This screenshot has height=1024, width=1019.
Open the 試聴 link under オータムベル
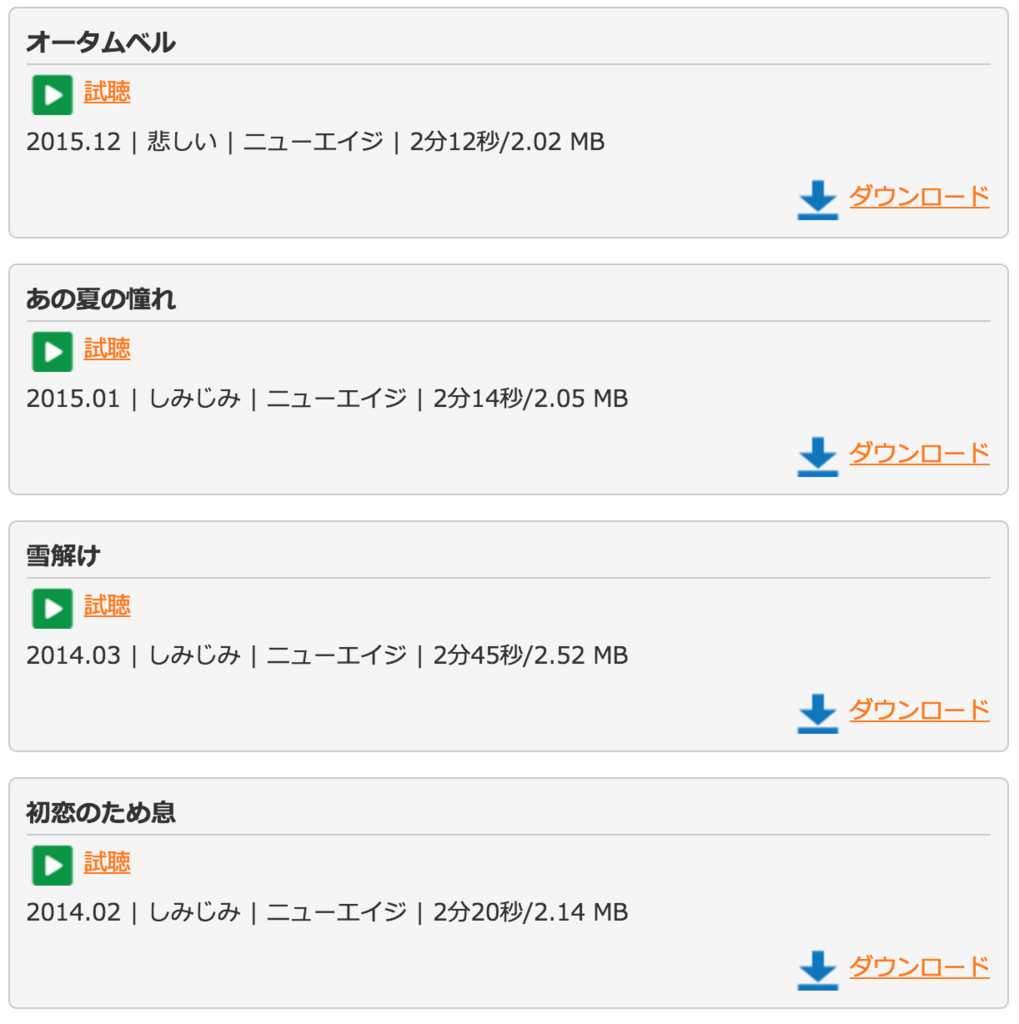pyautogui.click(x=106, y=92)
